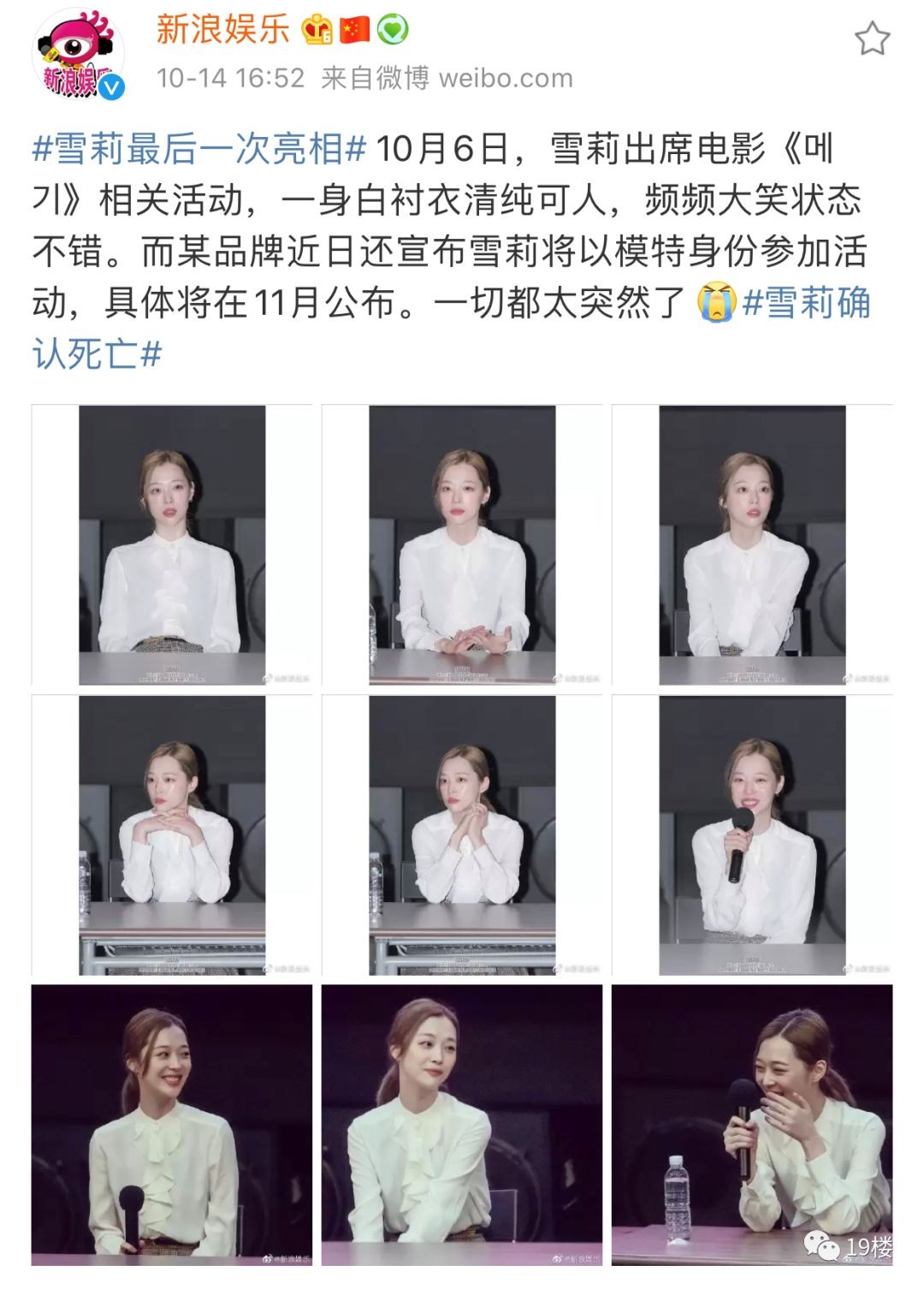Open the white-background photo holding a microphone, smiling
924x1289 pixels.
pos(752,835)
